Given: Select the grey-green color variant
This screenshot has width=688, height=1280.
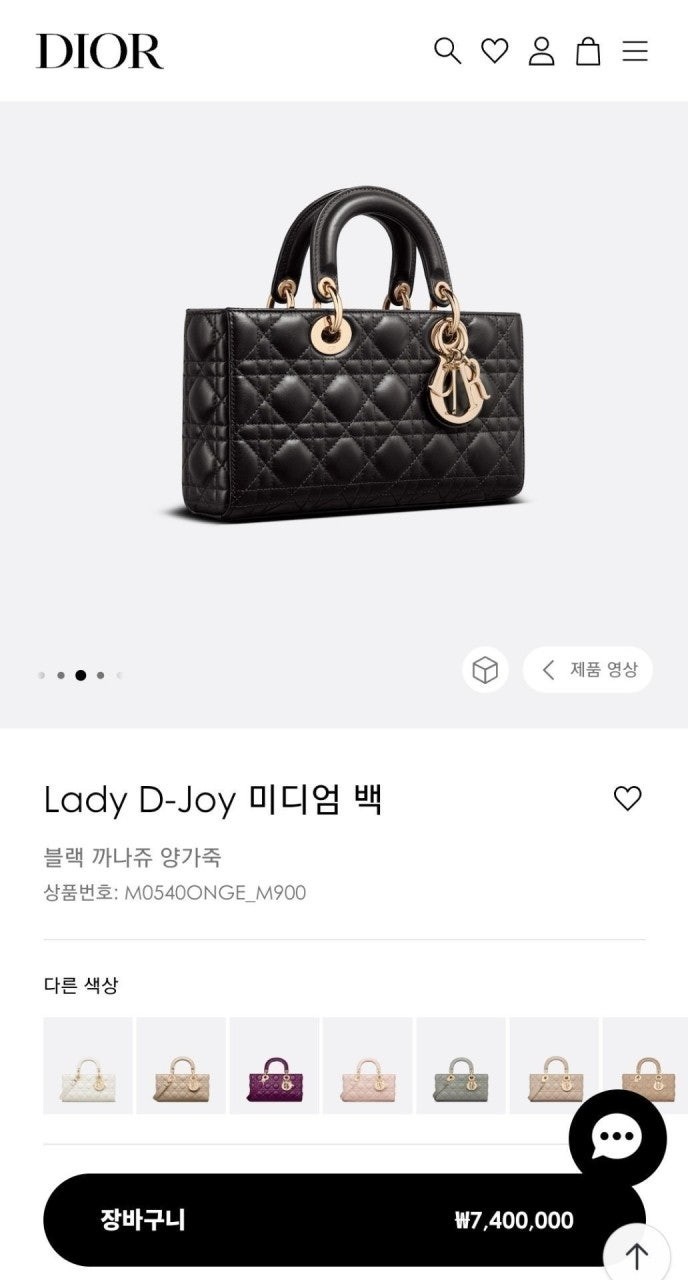Looking at the screenshot, I should coord(461,1065).
